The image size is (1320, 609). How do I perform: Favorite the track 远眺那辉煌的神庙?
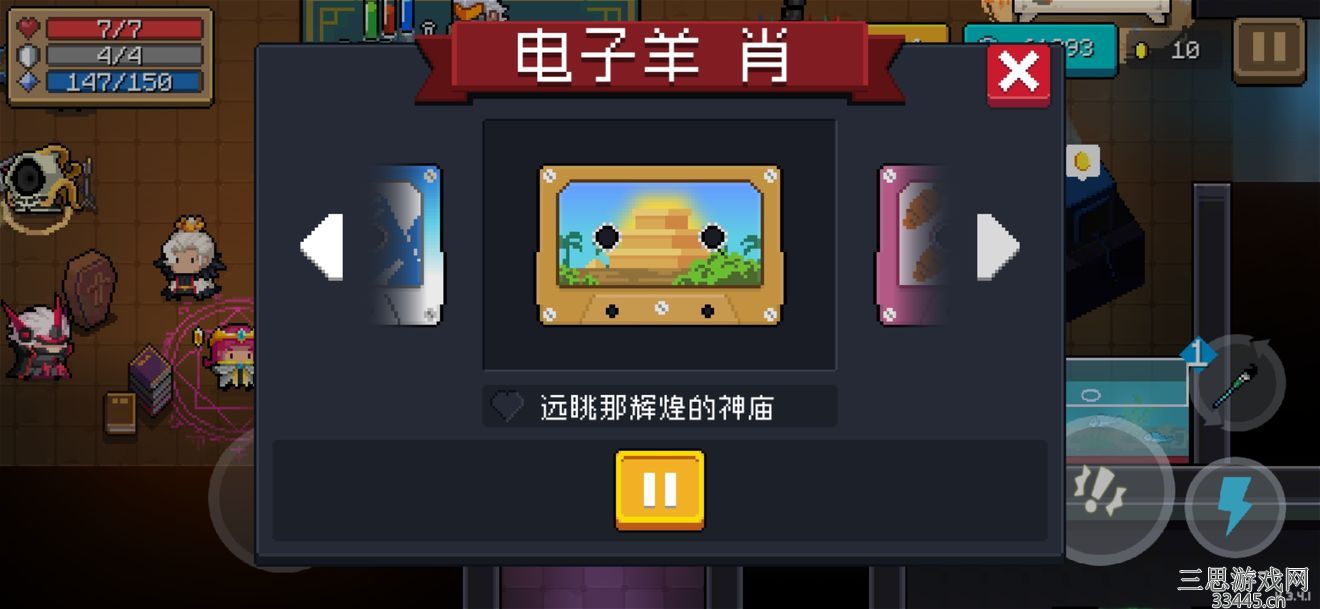(508, 407)
